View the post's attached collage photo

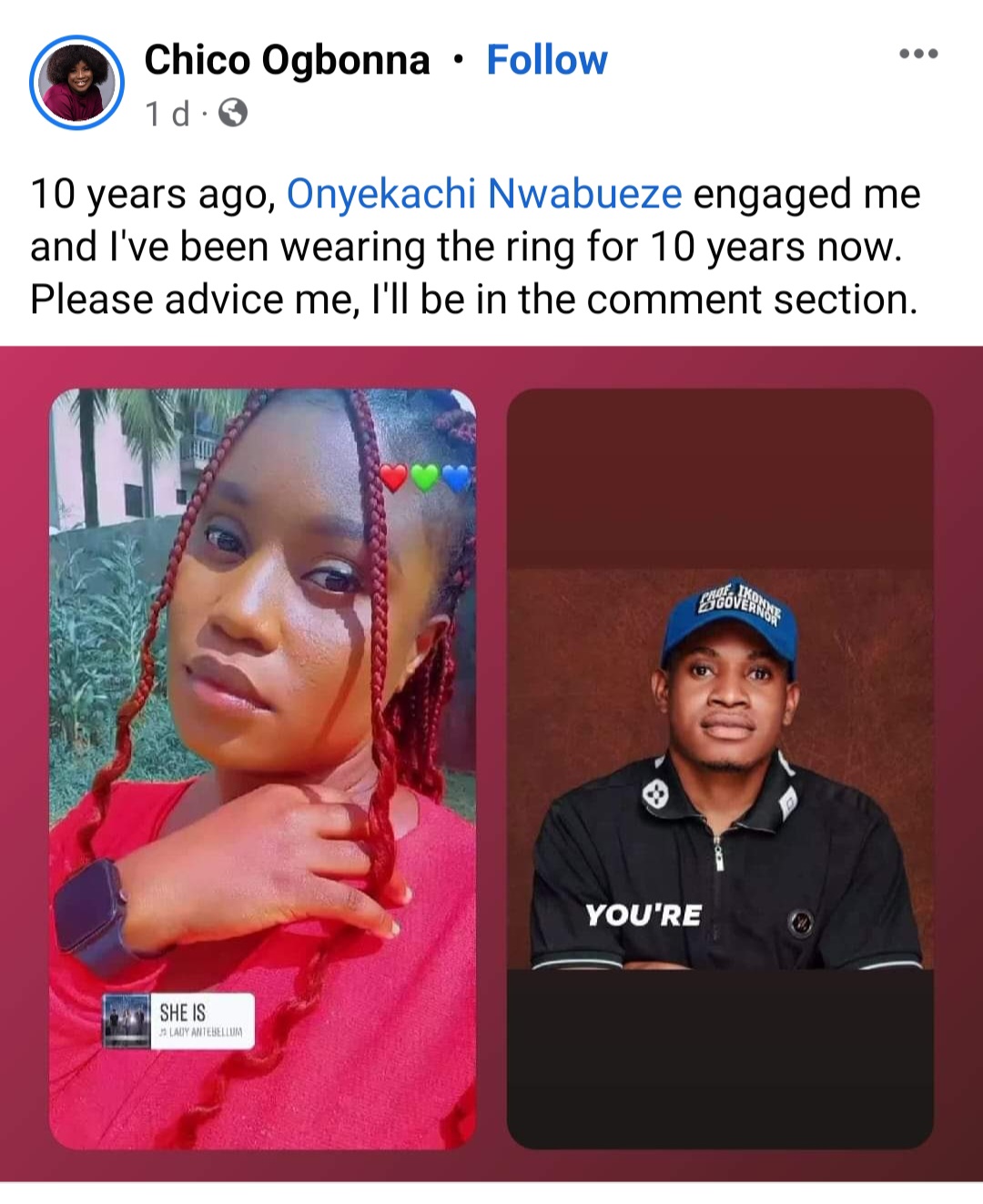491,764
